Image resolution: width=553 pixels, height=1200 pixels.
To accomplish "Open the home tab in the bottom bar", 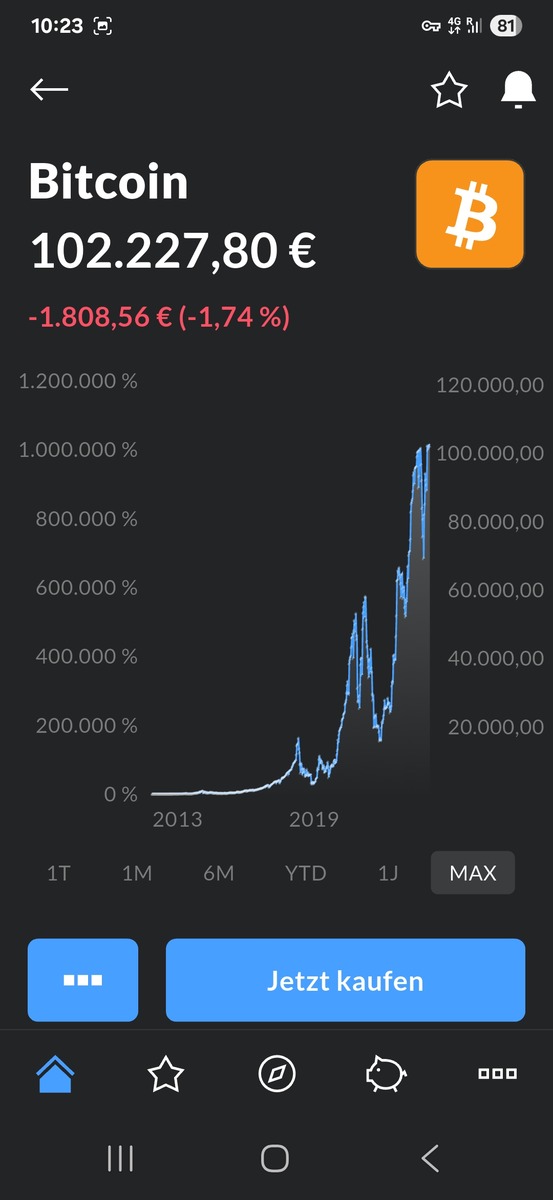I will 55,1074.
